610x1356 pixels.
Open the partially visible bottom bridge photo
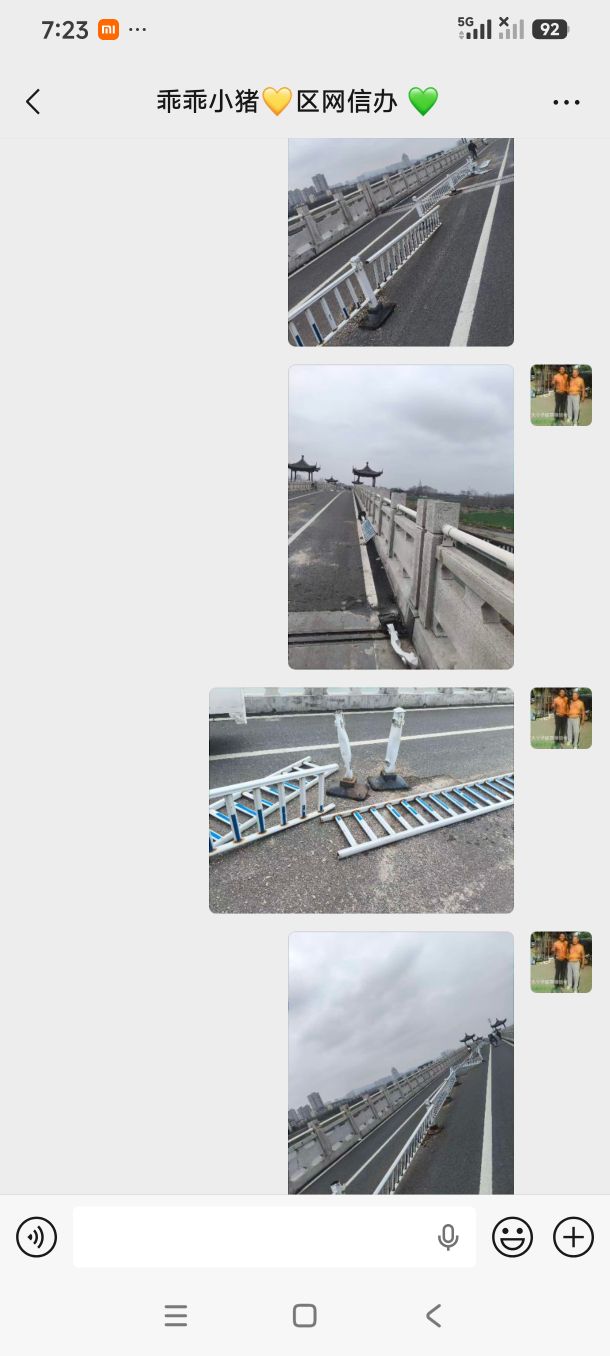tap(400, 1062)
